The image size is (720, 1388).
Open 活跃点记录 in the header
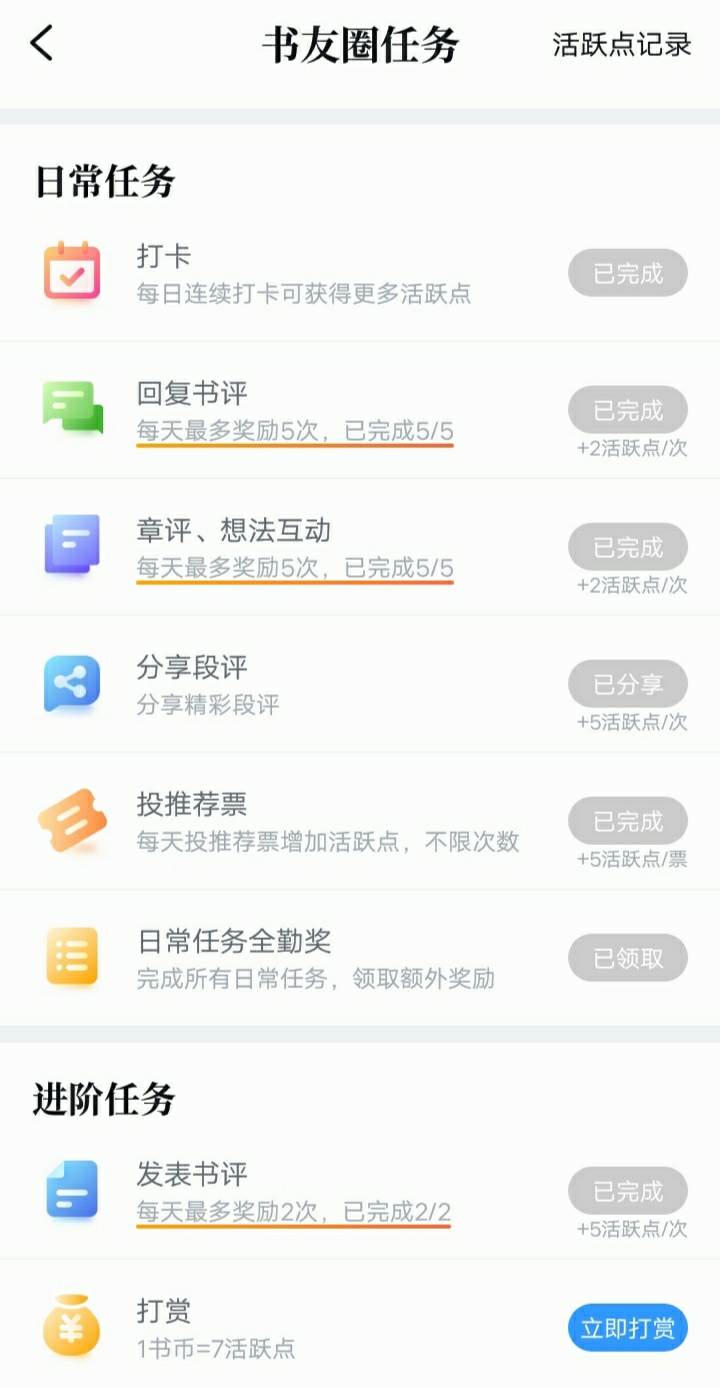coord(622,45)
